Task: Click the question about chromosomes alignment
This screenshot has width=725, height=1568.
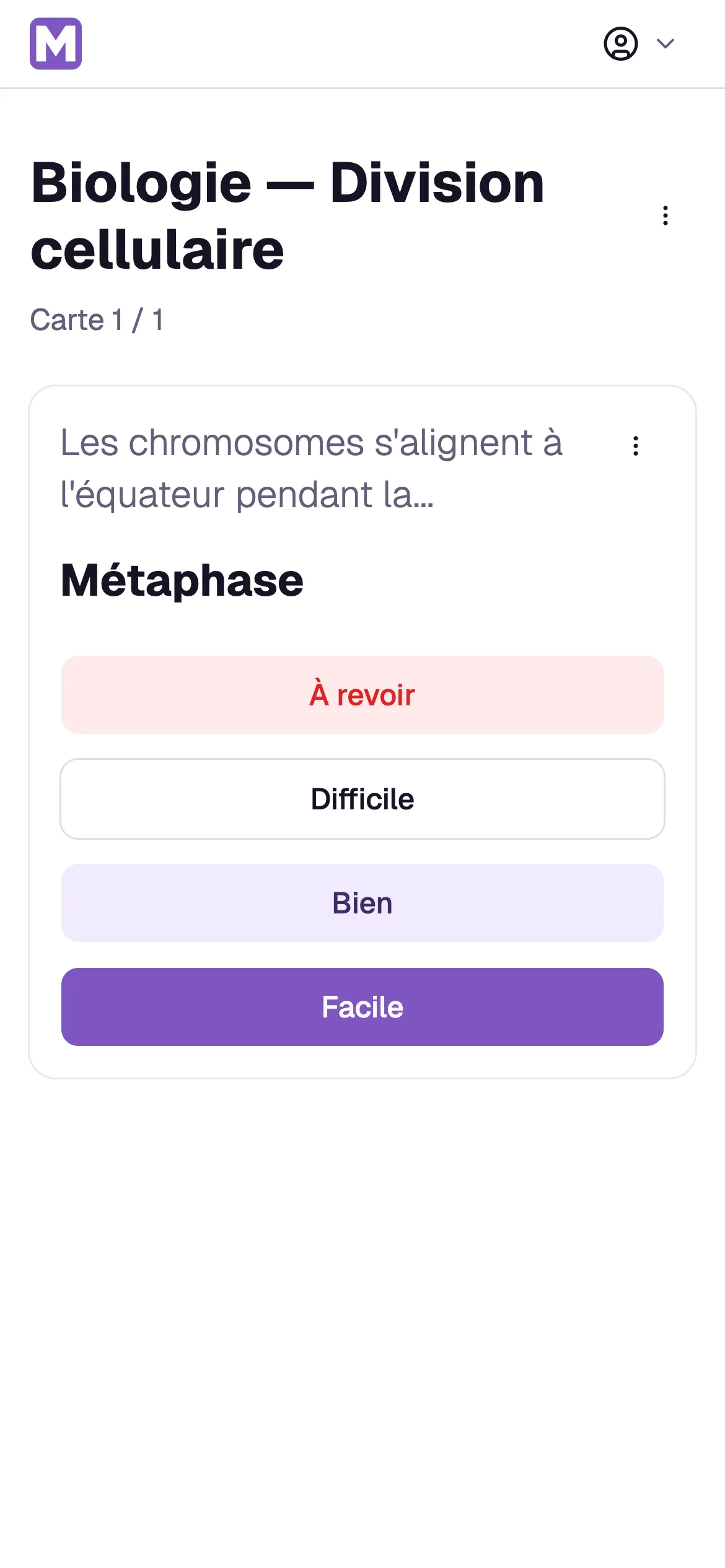Action: pyautogui.click(x=312, y=468)
